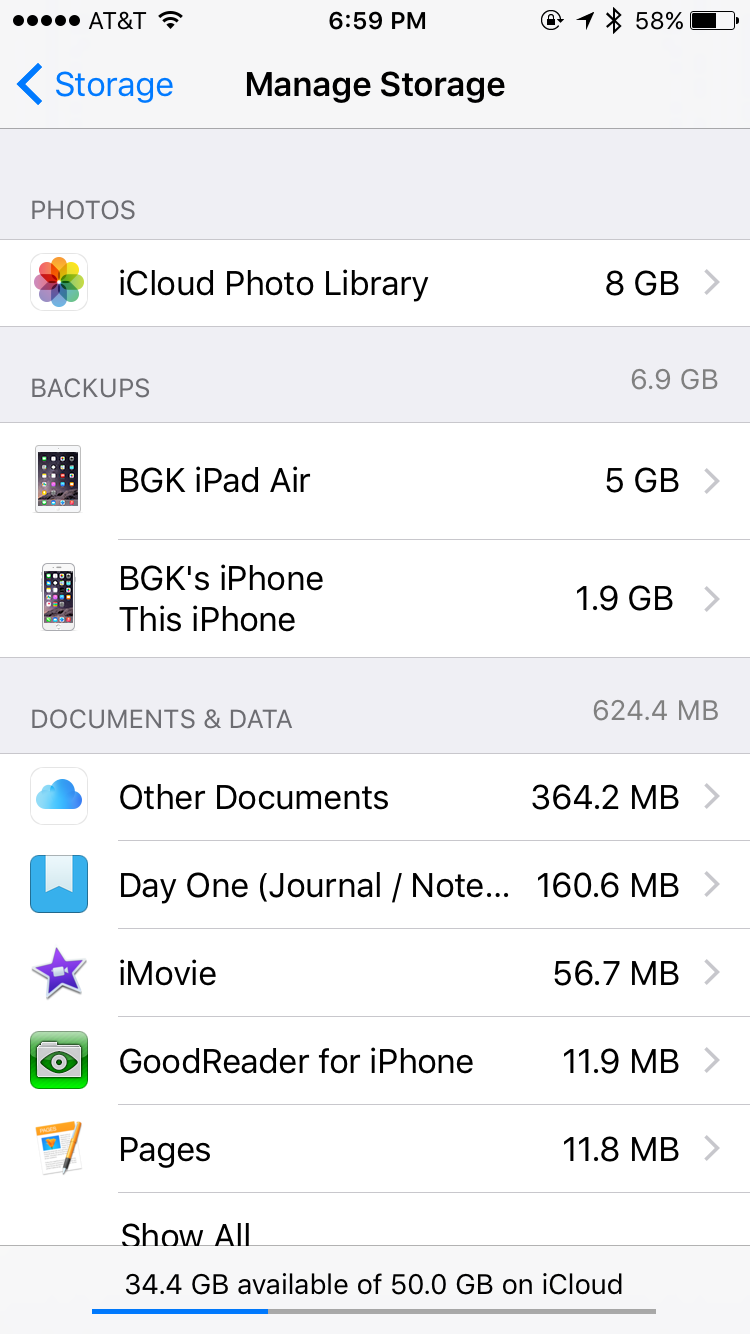View BGK's iPhone backup details
Viewport: 750px width, 1334px height.
[x=375, y=599]
